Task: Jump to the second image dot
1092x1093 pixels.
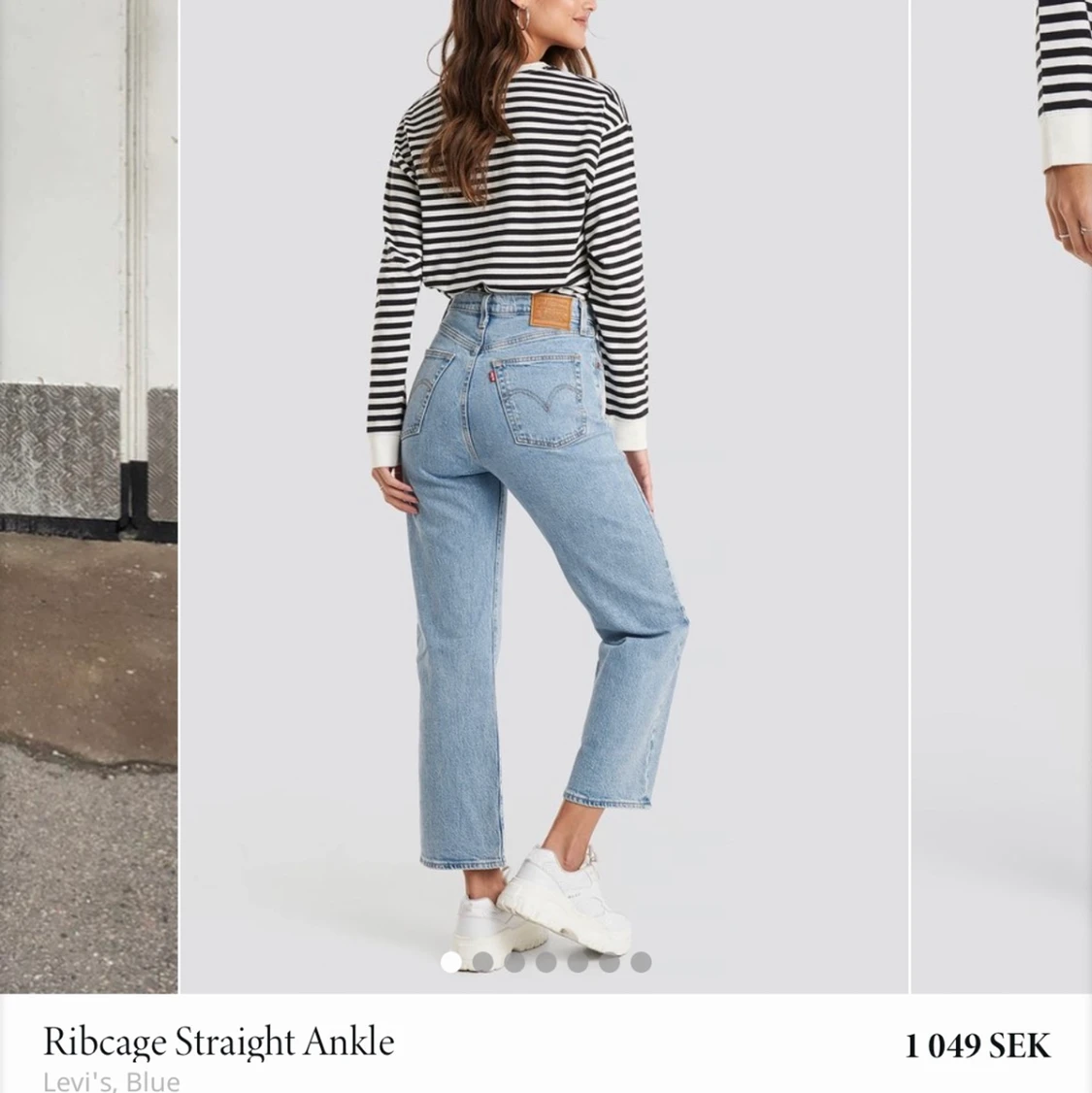Action: [x=482, y=962]
